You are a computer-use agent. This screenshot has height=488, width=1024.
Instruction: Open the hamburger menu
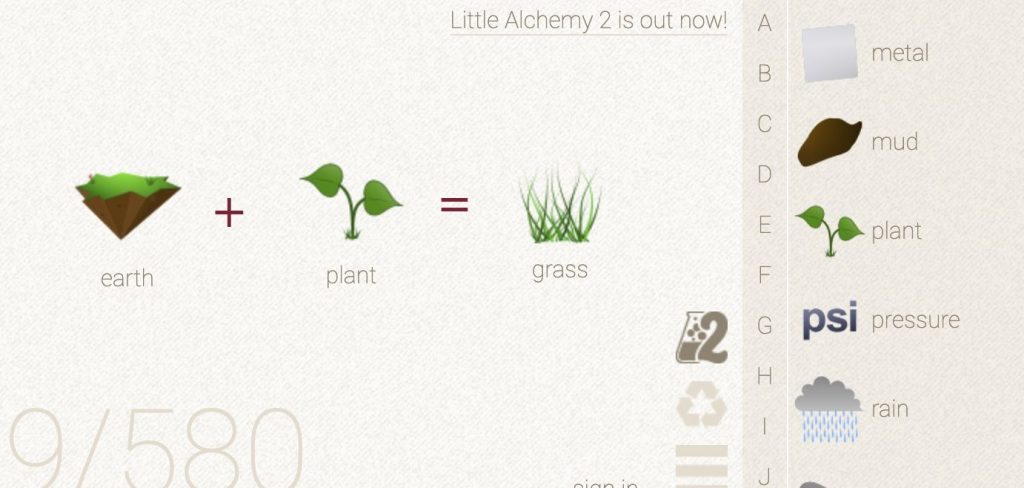701,465
